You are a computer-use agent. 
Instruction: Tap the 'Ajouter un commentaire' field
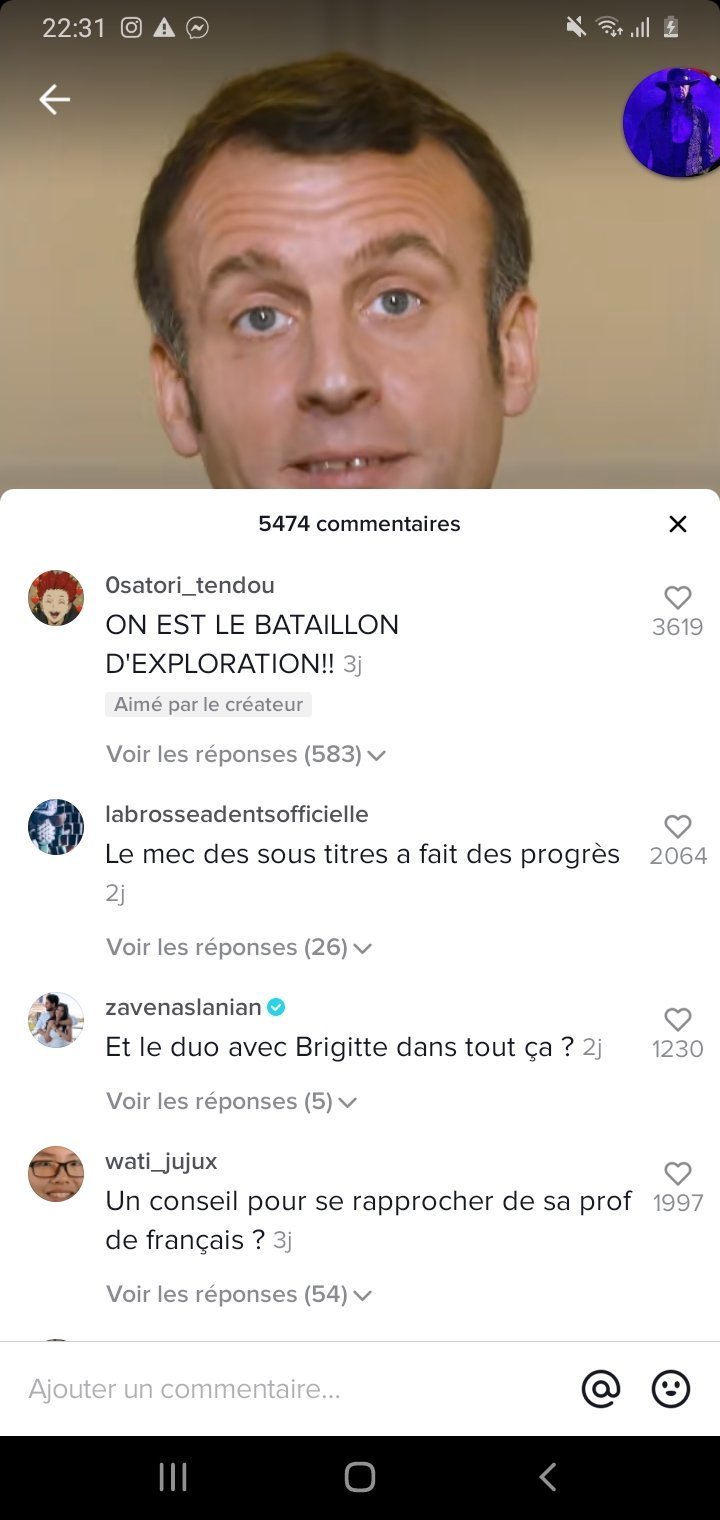[x=290, y=1389]
